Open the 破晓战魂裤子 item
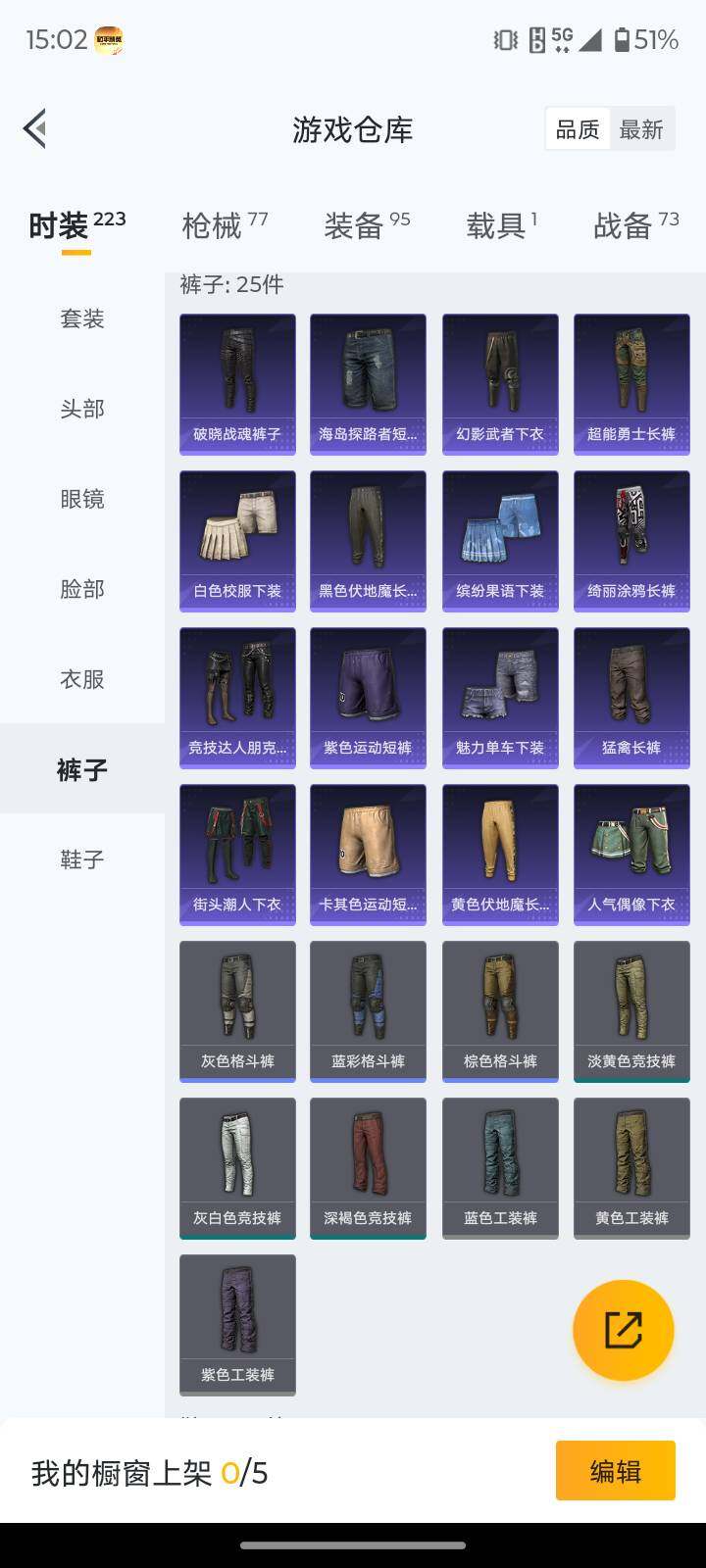The height and width of the screenshot is (1568, 706). coord(237,383)
